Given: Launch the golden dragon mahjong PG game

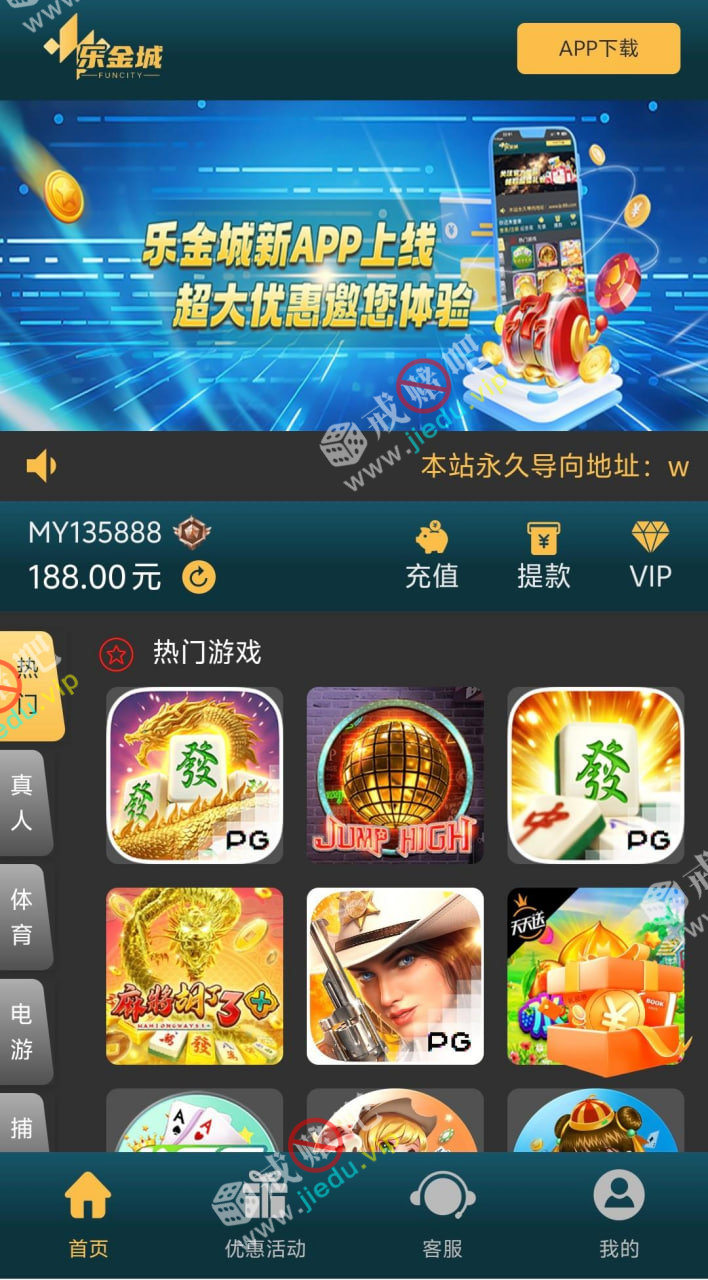Looking at the screenshot, I should [195, 775].
